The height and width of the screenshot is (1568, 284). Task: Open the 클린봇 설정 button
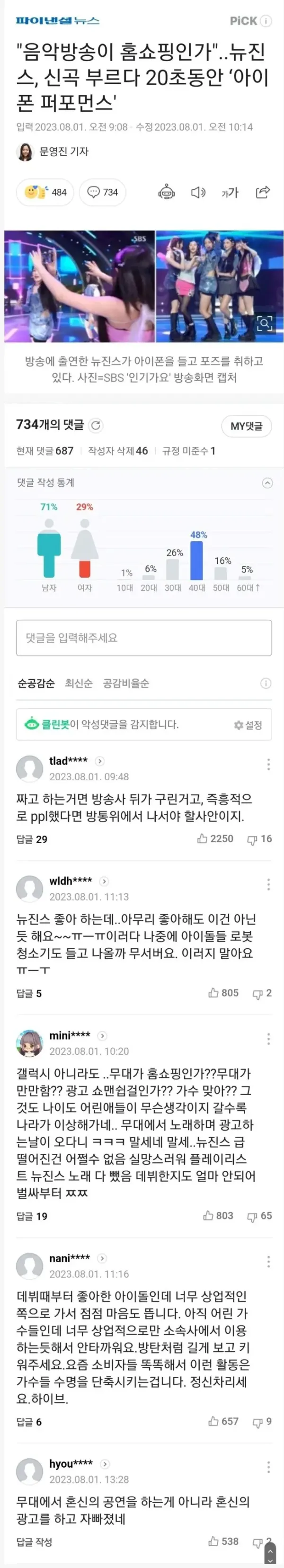point(248,725)
